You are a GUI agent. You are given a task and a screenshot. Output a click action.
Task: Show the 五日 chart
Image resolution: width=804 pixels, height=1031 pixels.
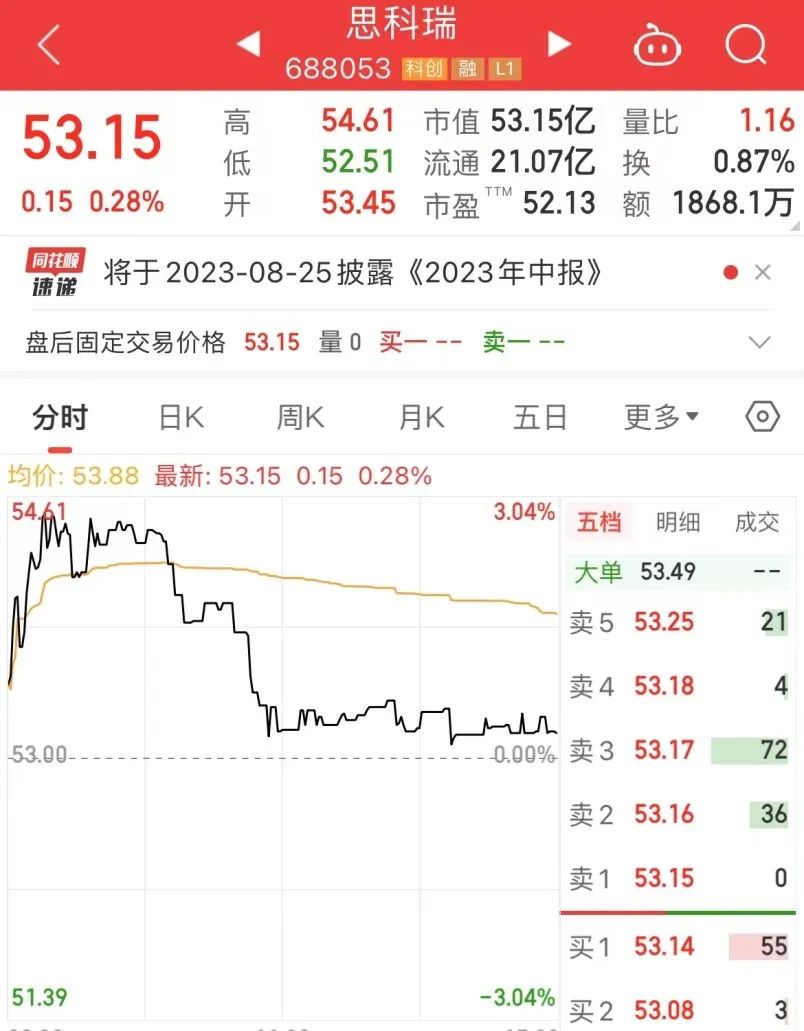coord(540,417)
